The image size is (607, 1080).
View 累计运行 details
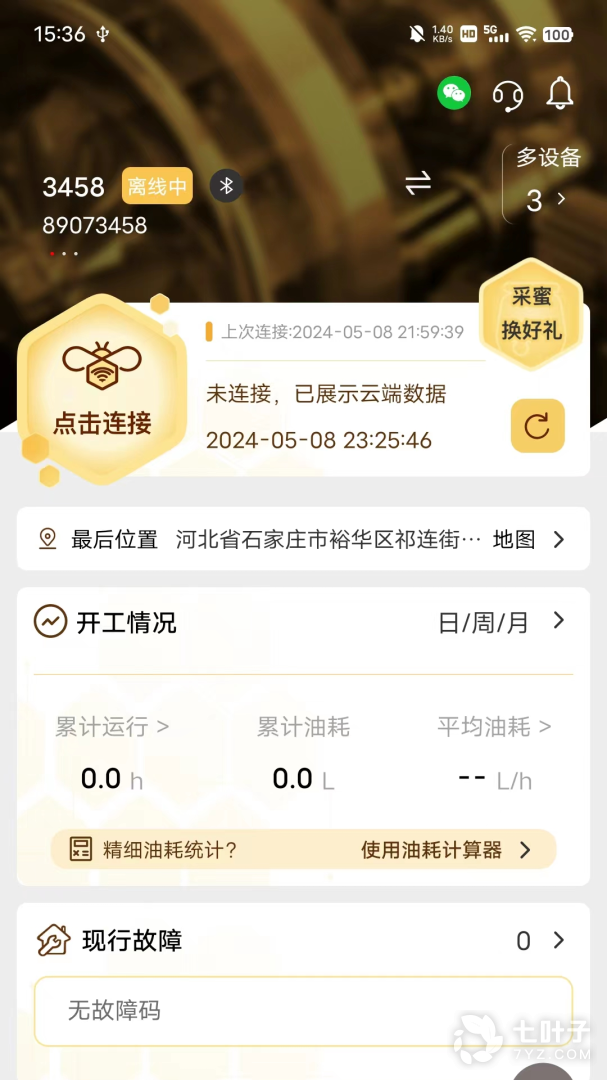[x=112, y=727]
